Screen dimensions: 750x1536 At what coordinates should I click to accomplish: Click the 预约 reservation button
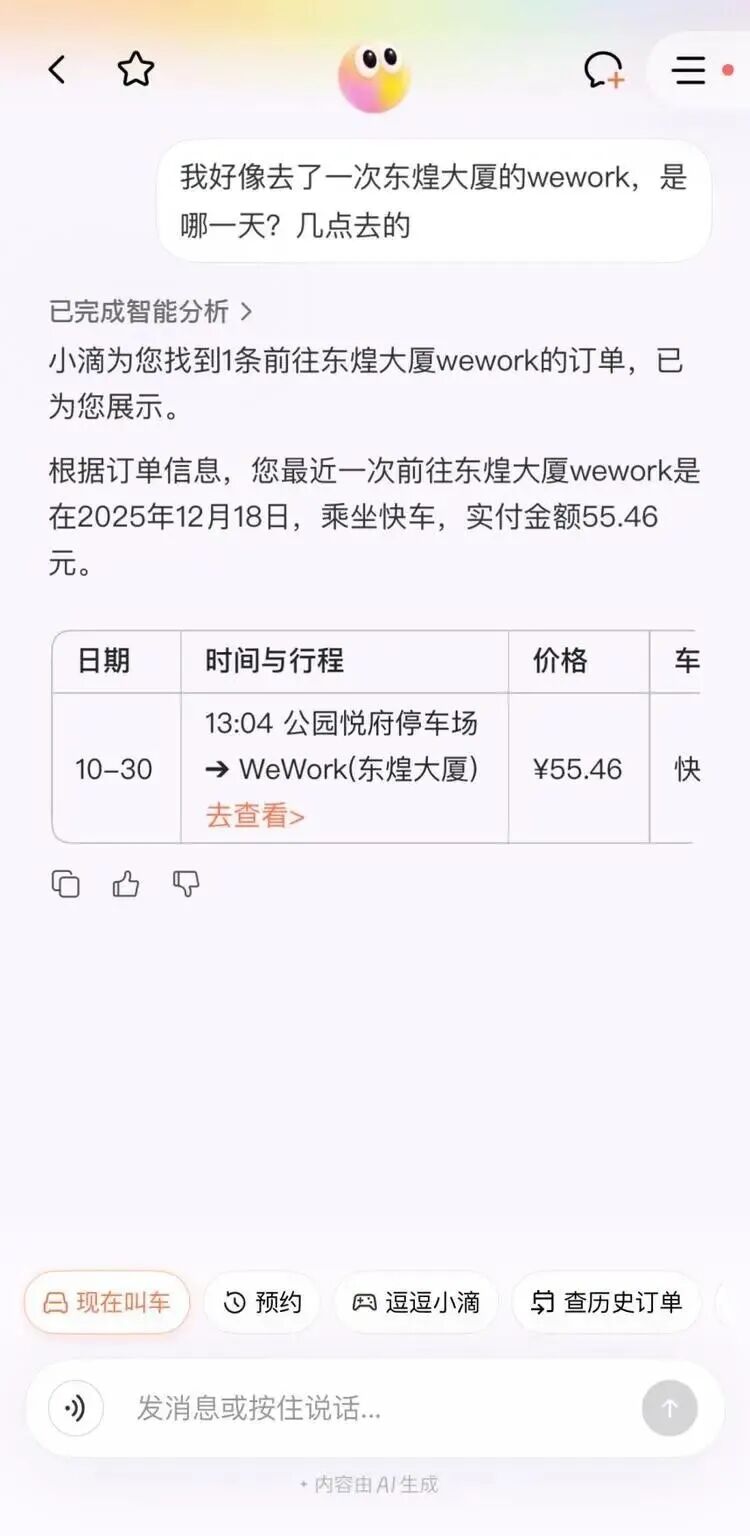point(260,1302)
